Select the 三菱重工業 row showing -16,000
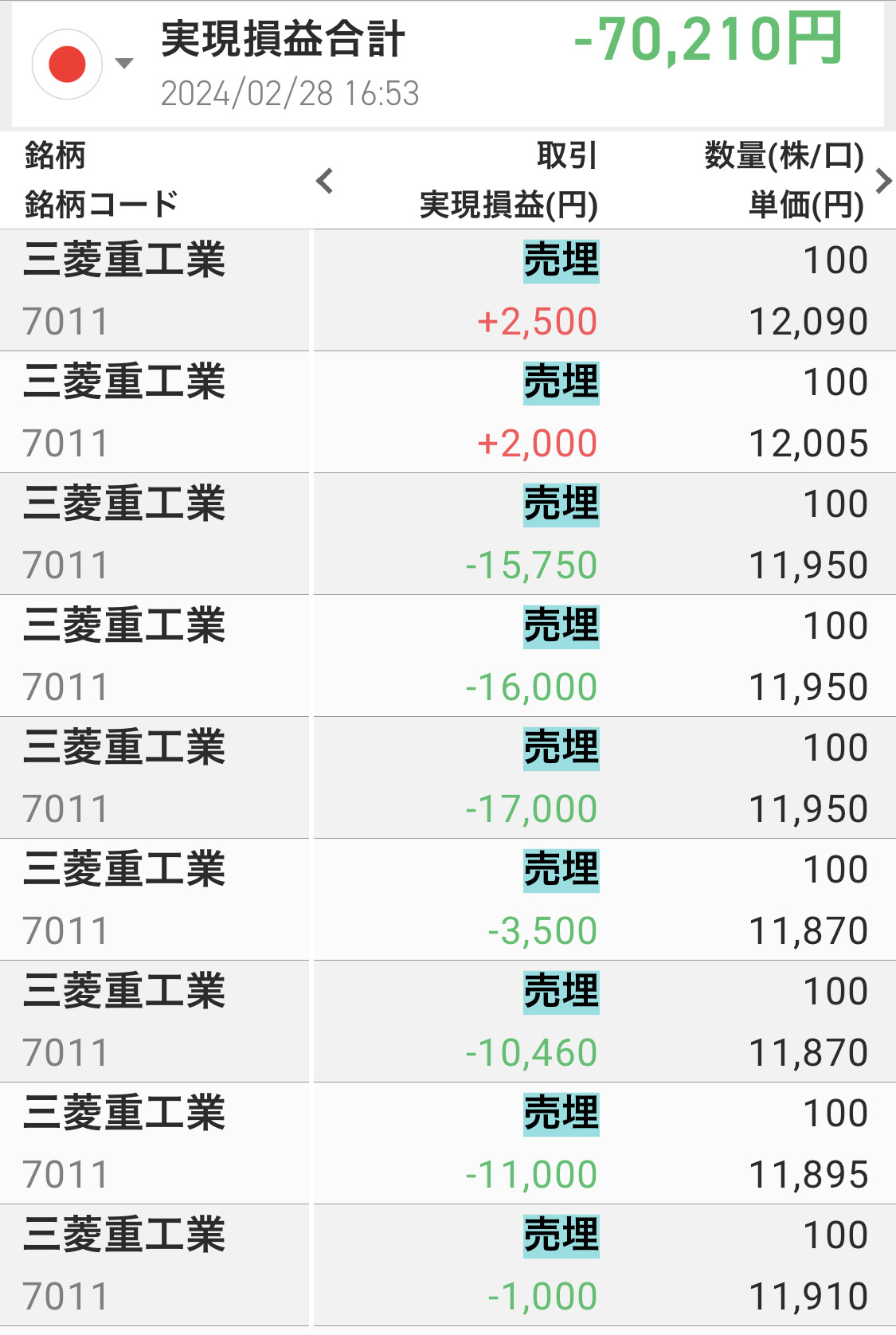This screenshot has height=1335, width=896. pos(446,656)
